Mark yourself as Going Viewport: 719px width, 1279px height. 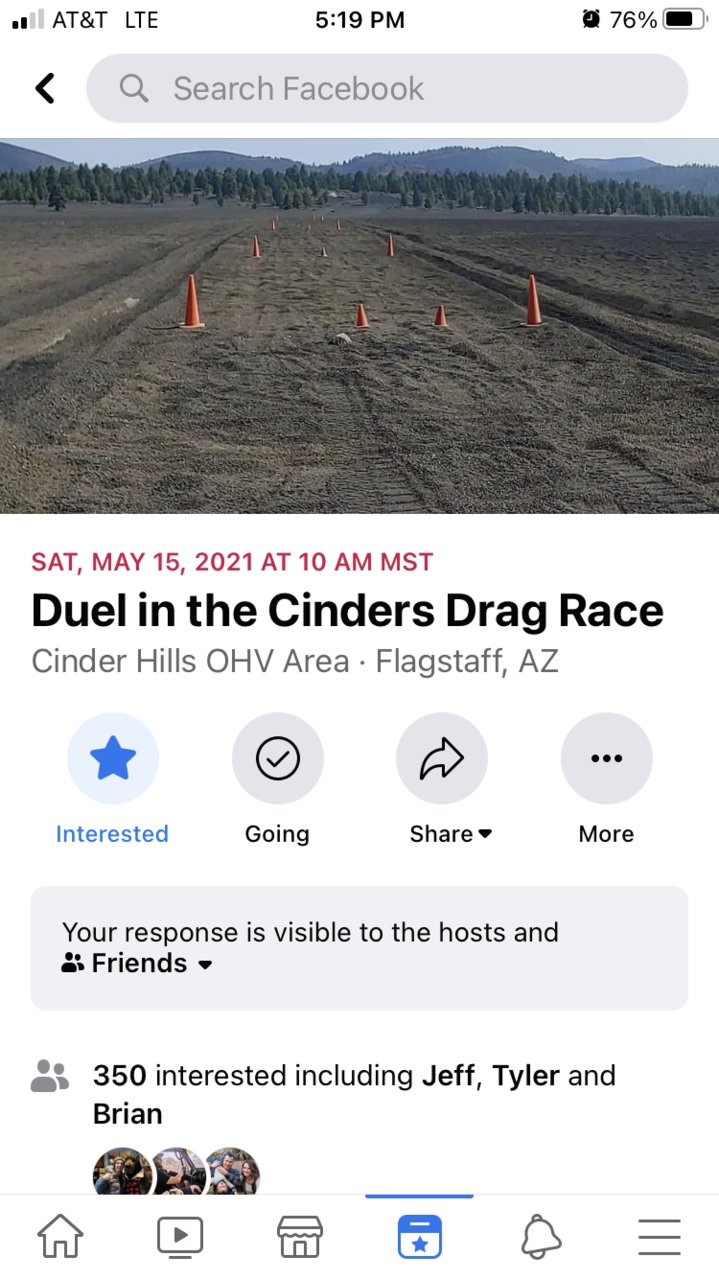pos(277,759)
